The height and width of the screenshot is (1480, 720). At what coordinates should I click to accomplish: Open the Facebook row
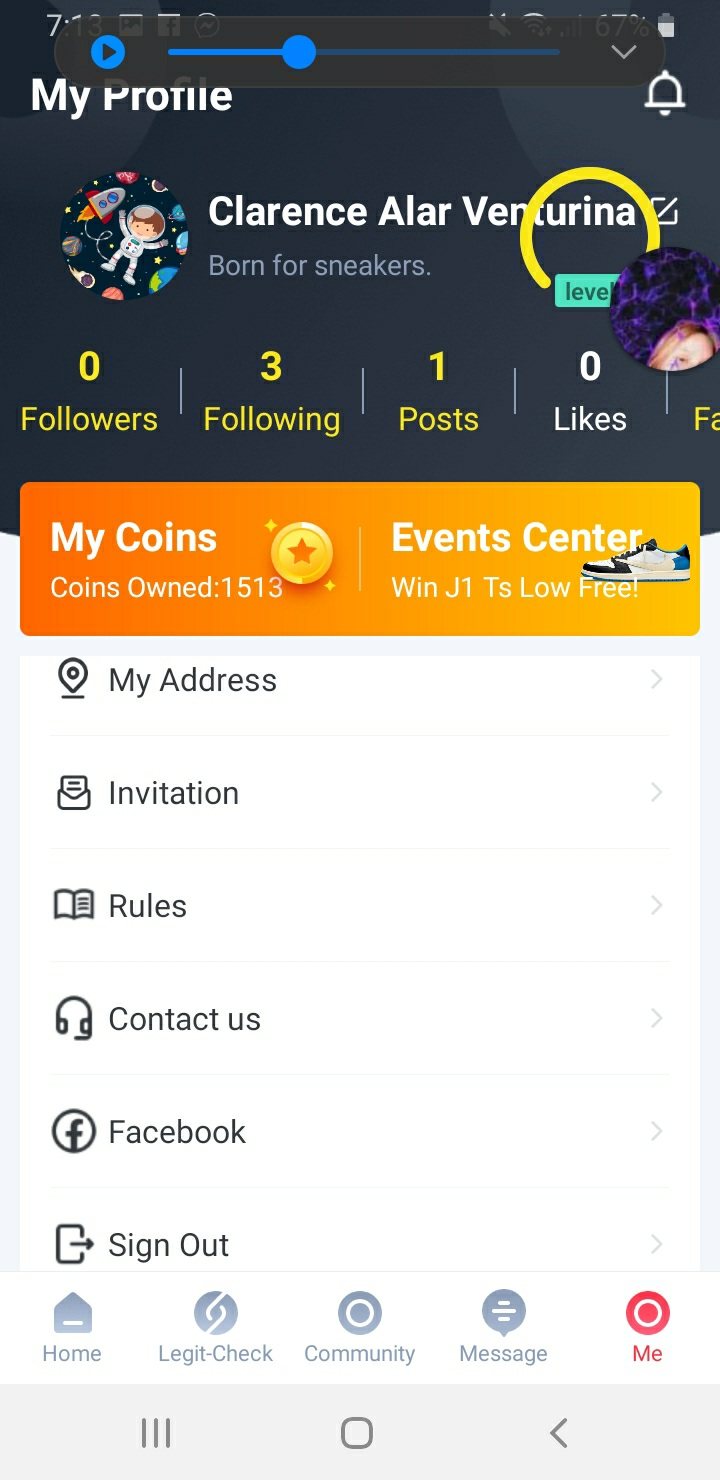pyautogui.click(x=360, y=1132)
